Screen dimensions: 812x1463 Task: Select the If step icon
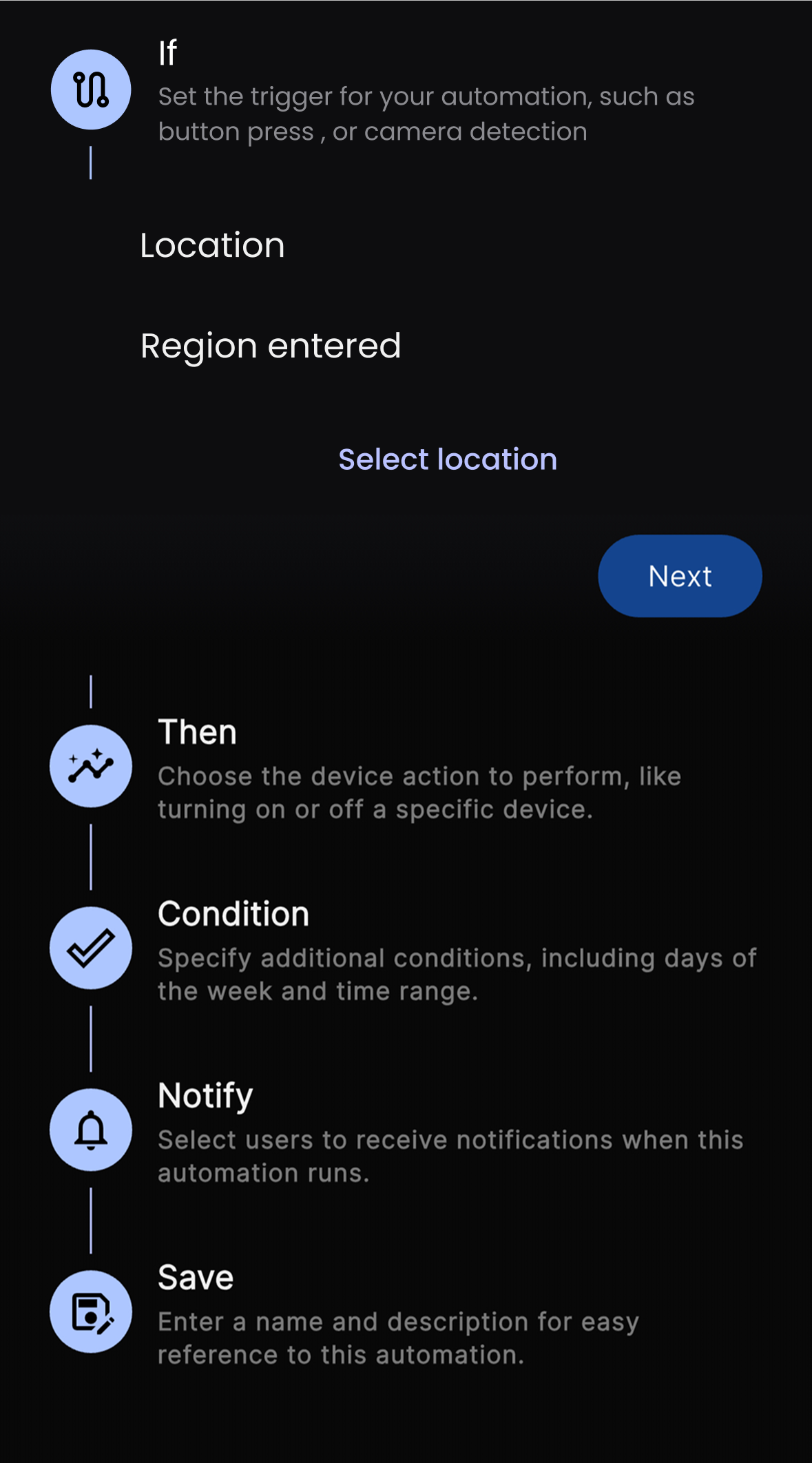coord(91,90)
